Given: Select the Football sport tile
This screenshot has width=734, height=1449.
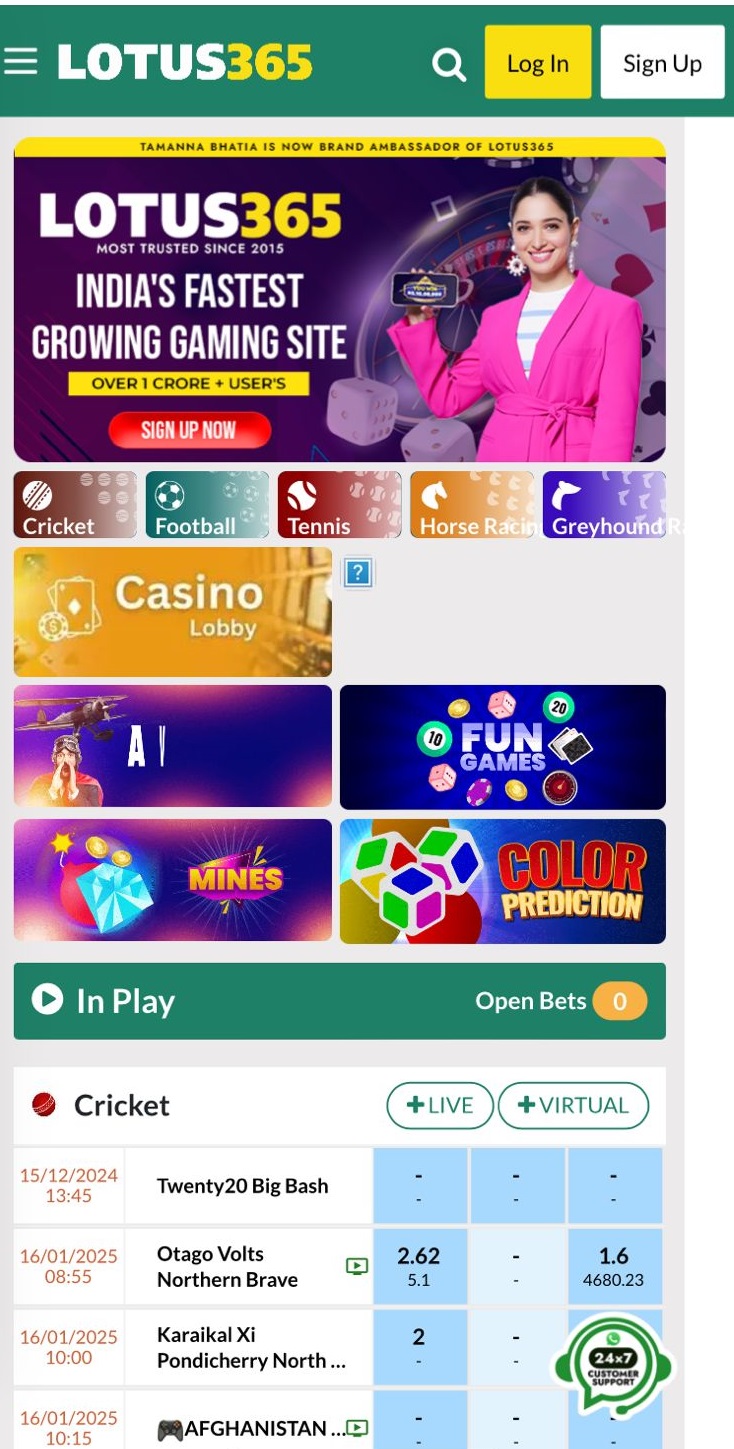Looking at the screenshot, I should pyautogui.click(x=207, y=505).
